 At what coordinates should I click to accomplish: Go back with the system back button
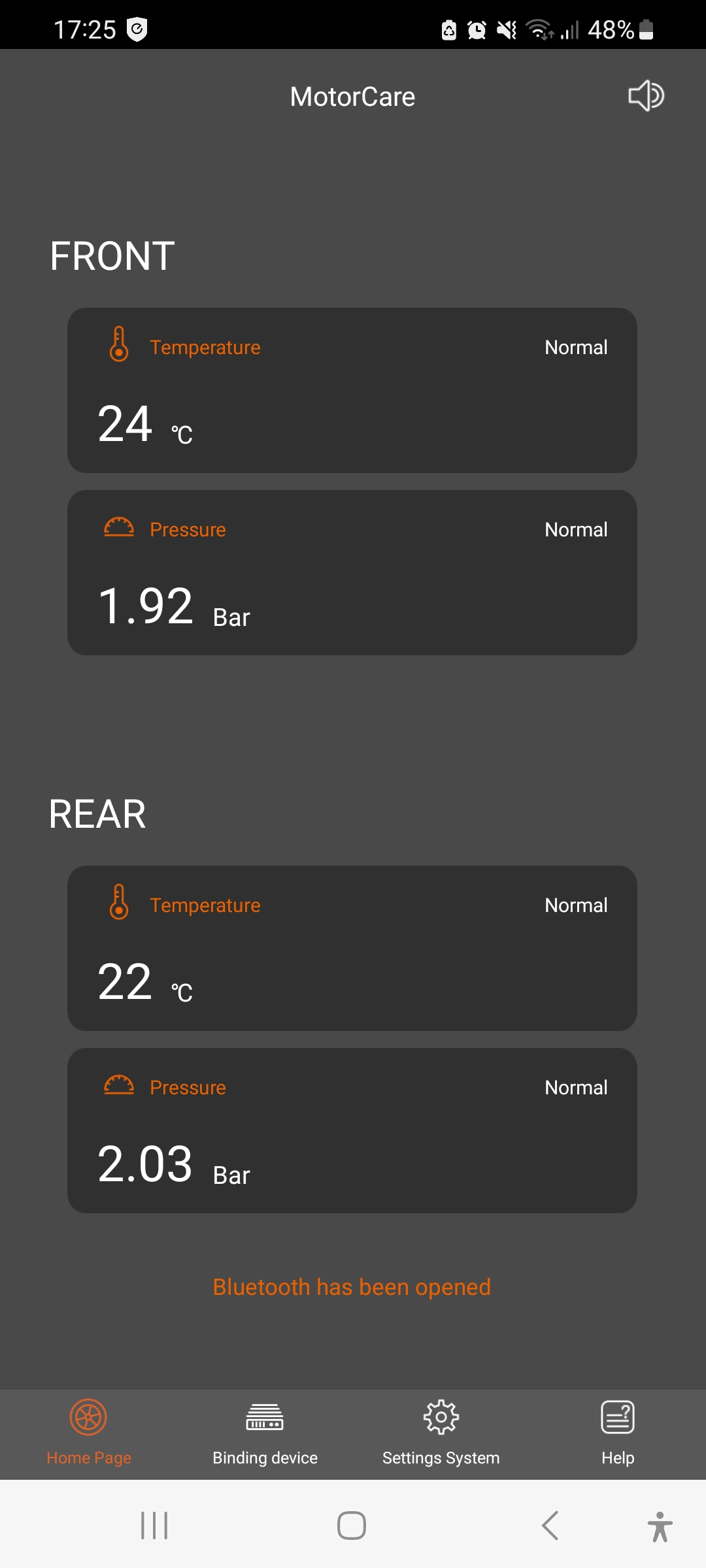click(x=550, y=1526)
